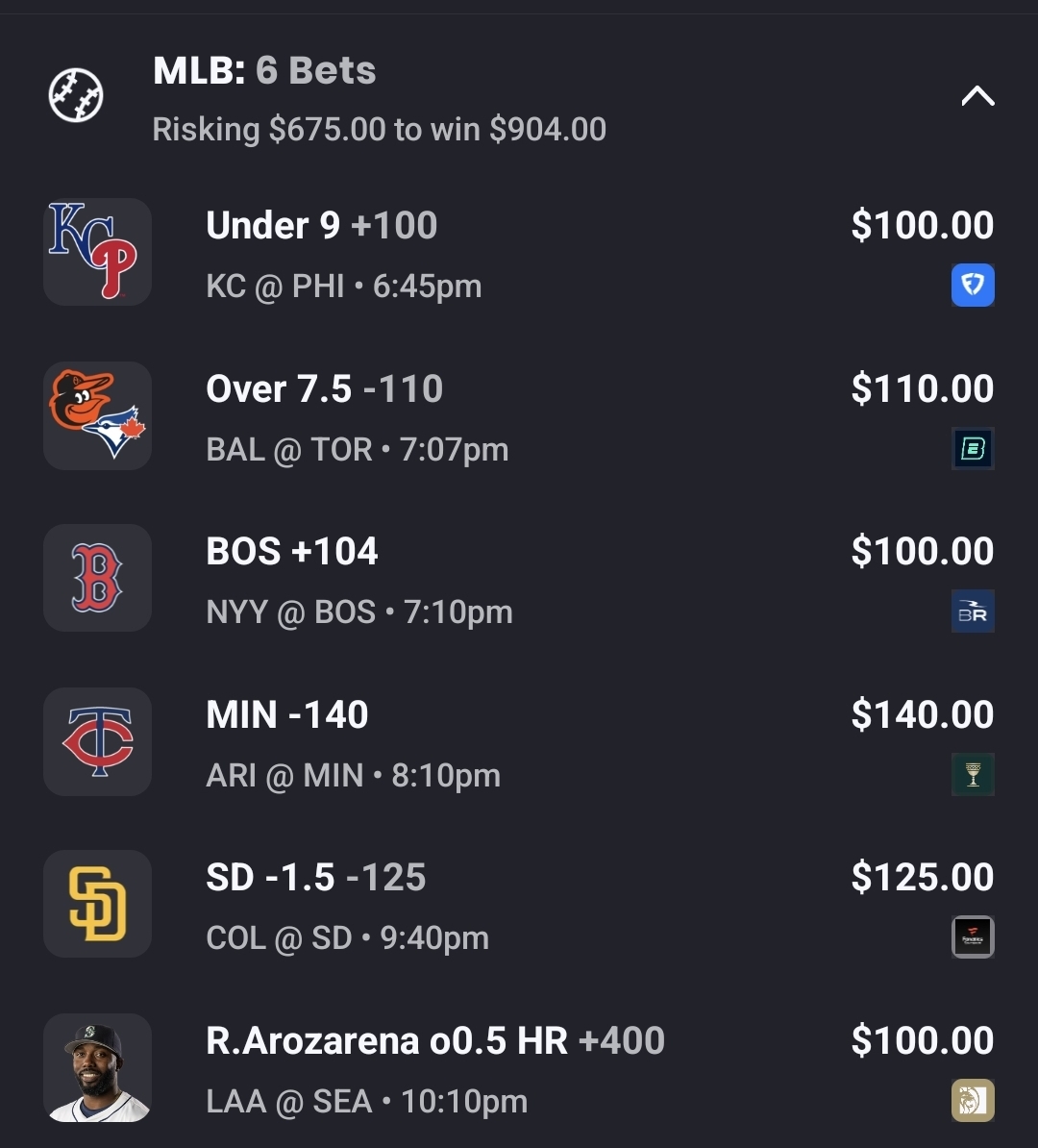
Task: View R.Arozarena o0.5 HR prop bet
Action: click(519, 1068)
